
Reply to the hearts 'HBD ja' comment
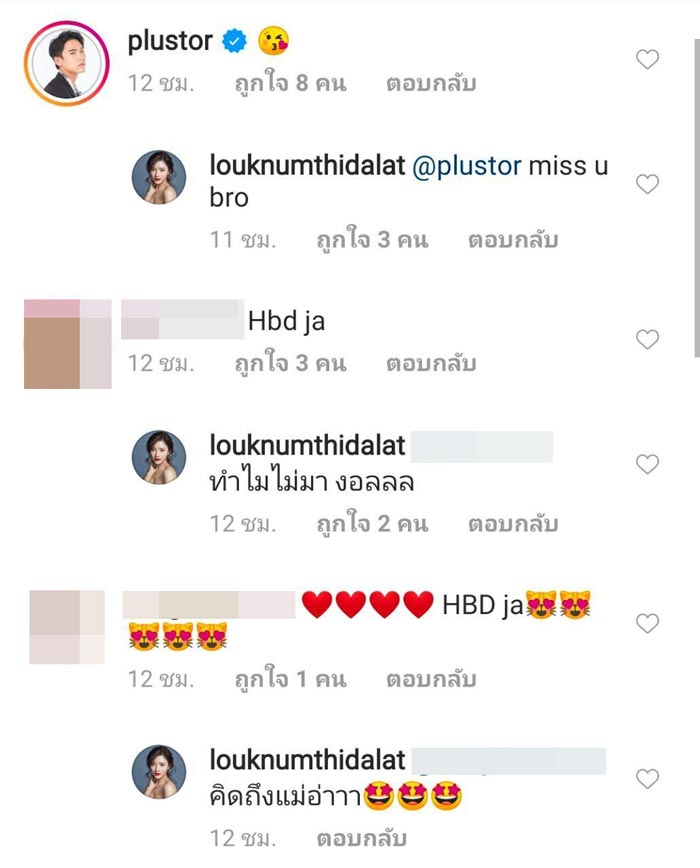tap(434, 680)
